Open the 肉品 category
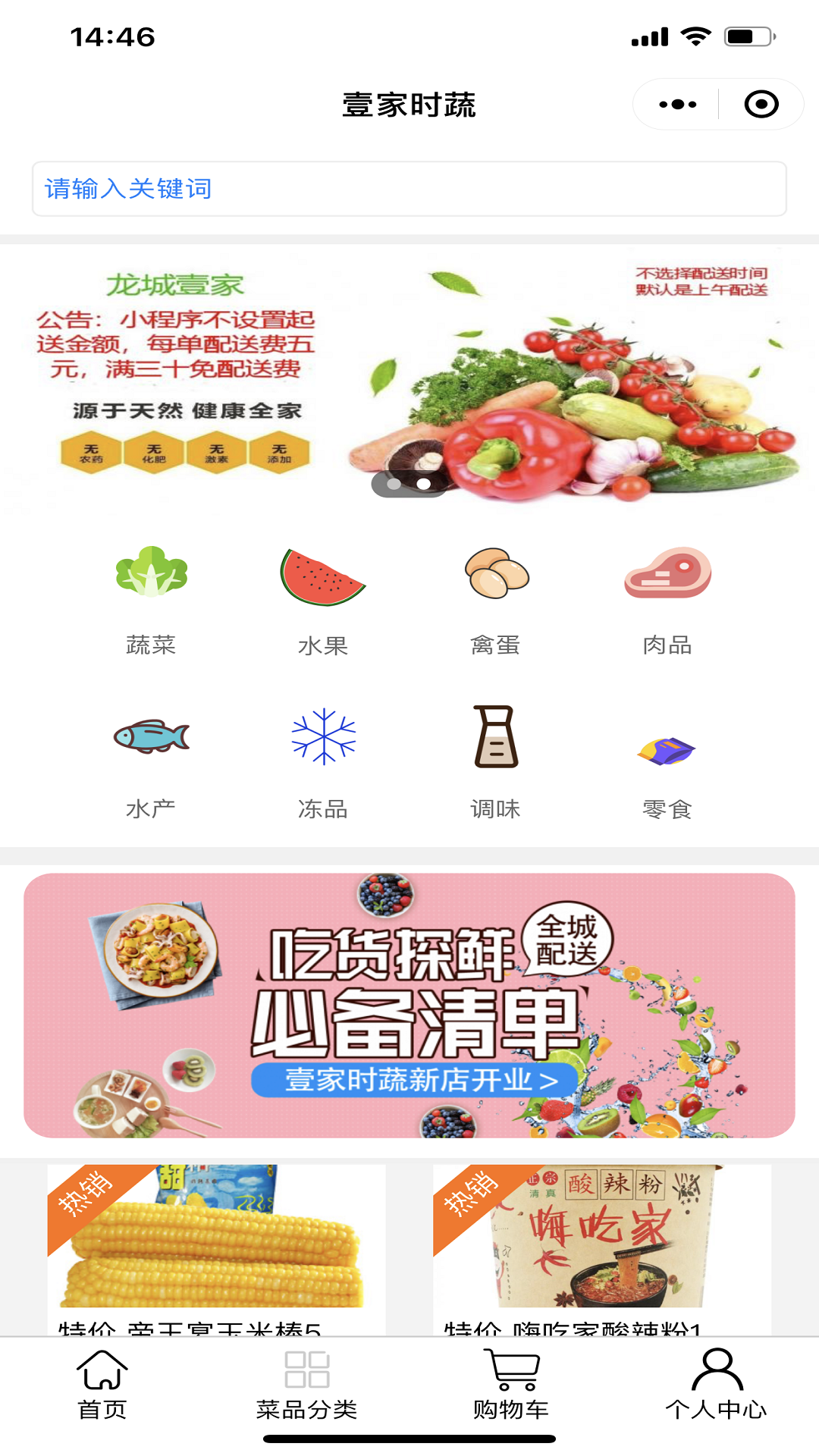The image size is (819, 1456). coord(667,599)
